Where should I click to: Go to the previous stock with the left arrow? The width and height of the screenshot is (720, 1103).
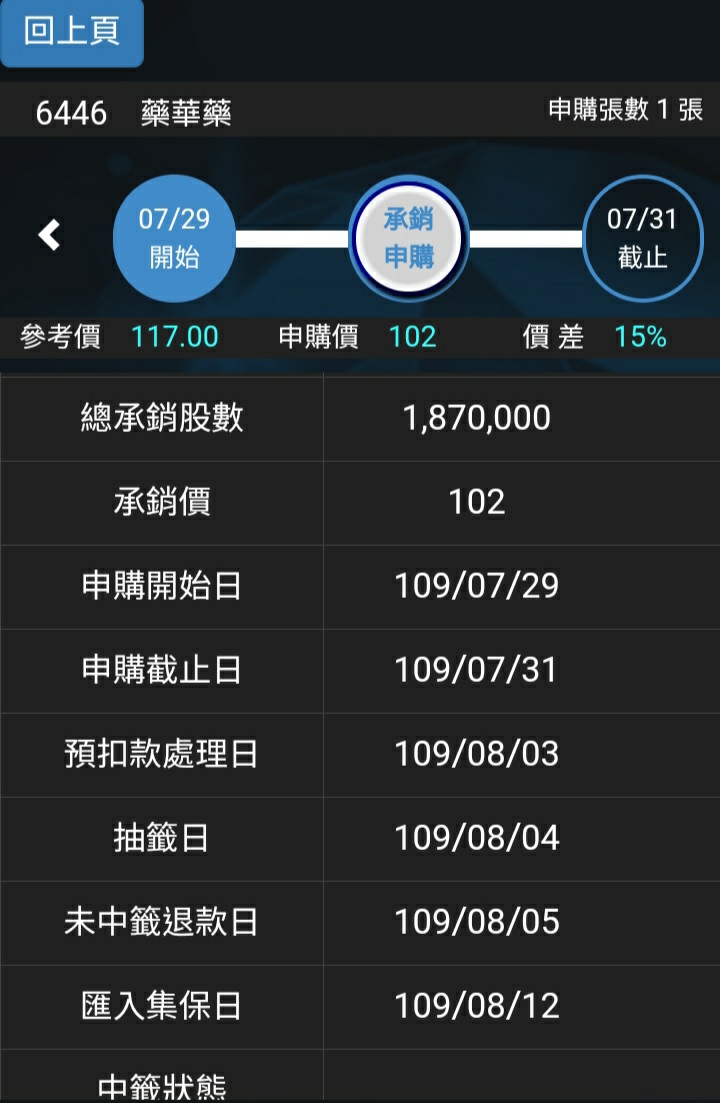[49, 236]
